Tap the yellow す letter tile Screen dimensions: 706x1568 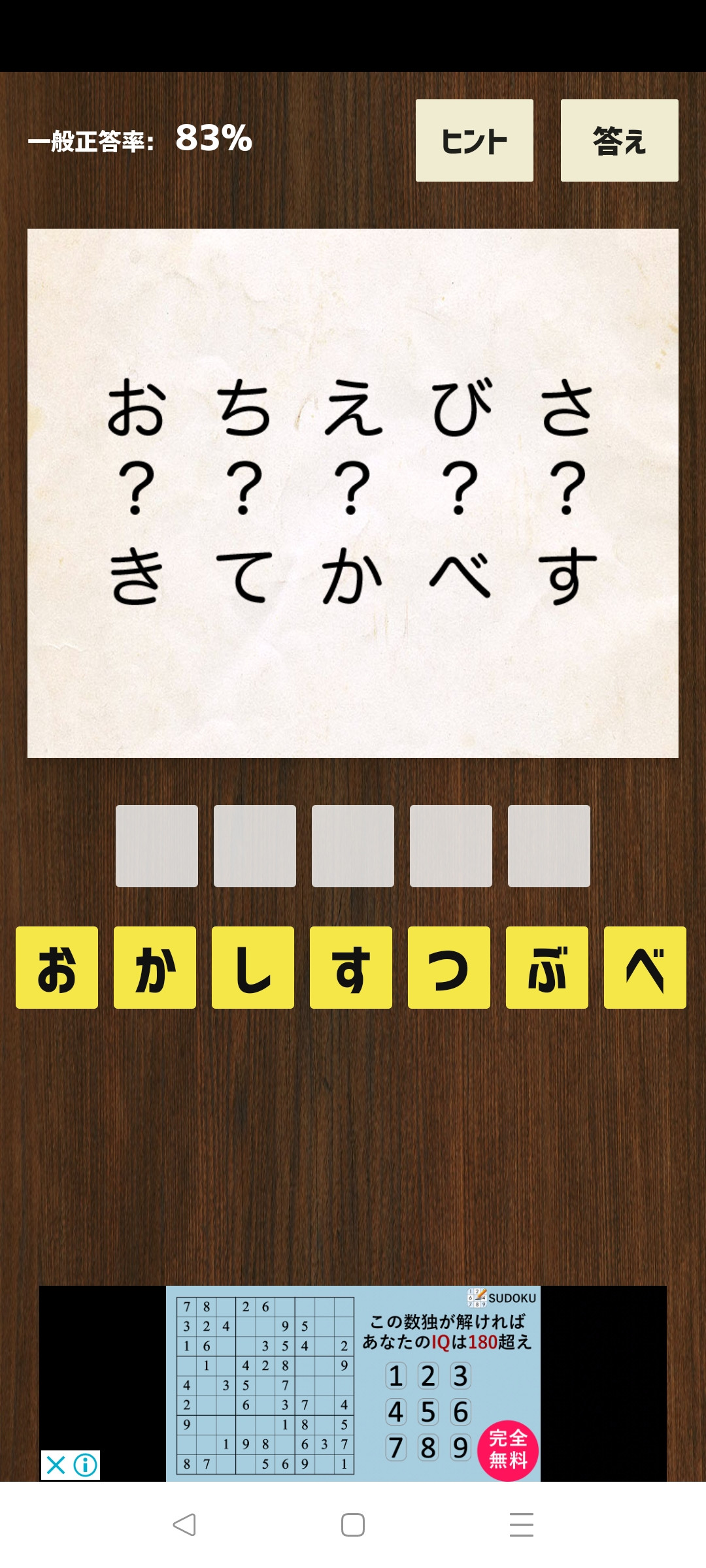[x=351, y=968]
